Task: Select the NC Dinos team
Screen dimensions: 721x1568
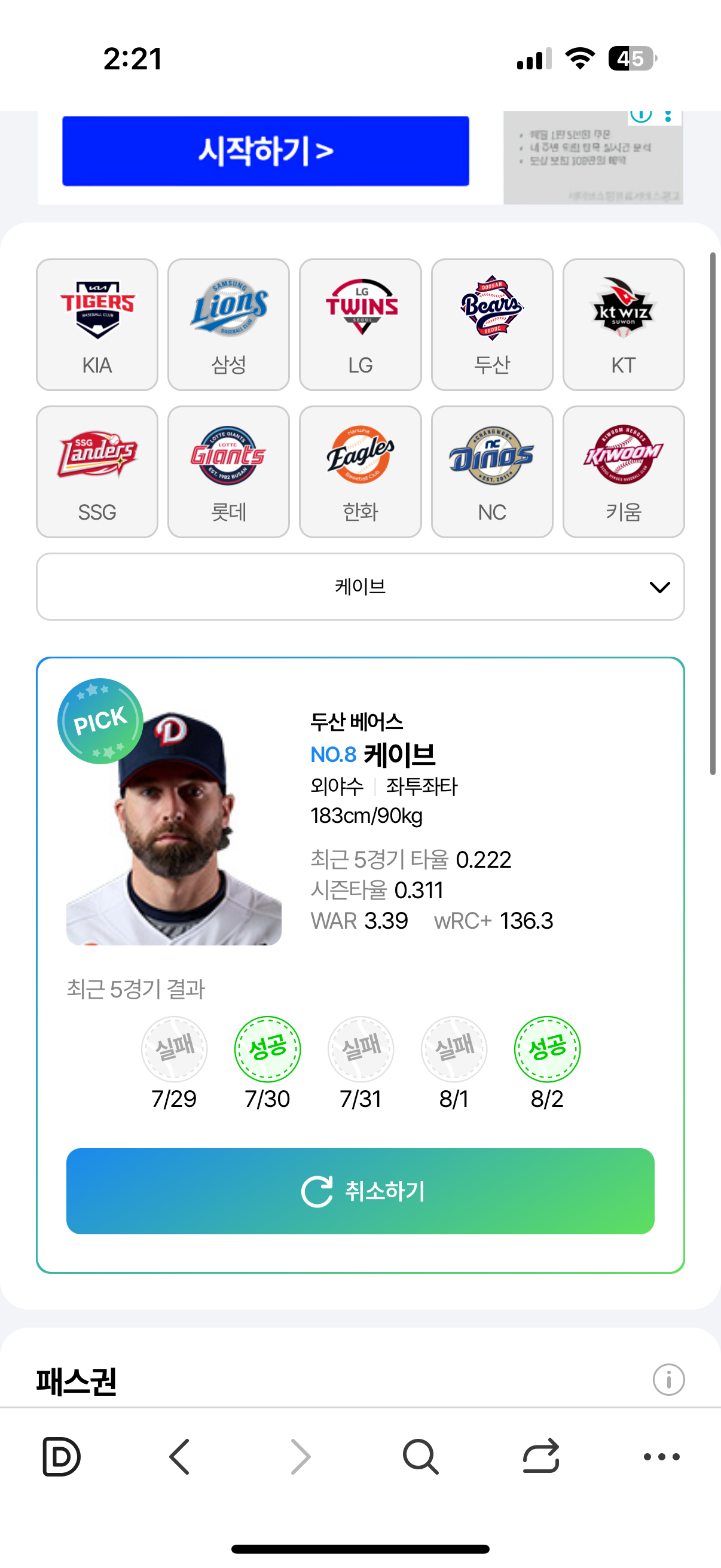Action: [x=491, y=472]
